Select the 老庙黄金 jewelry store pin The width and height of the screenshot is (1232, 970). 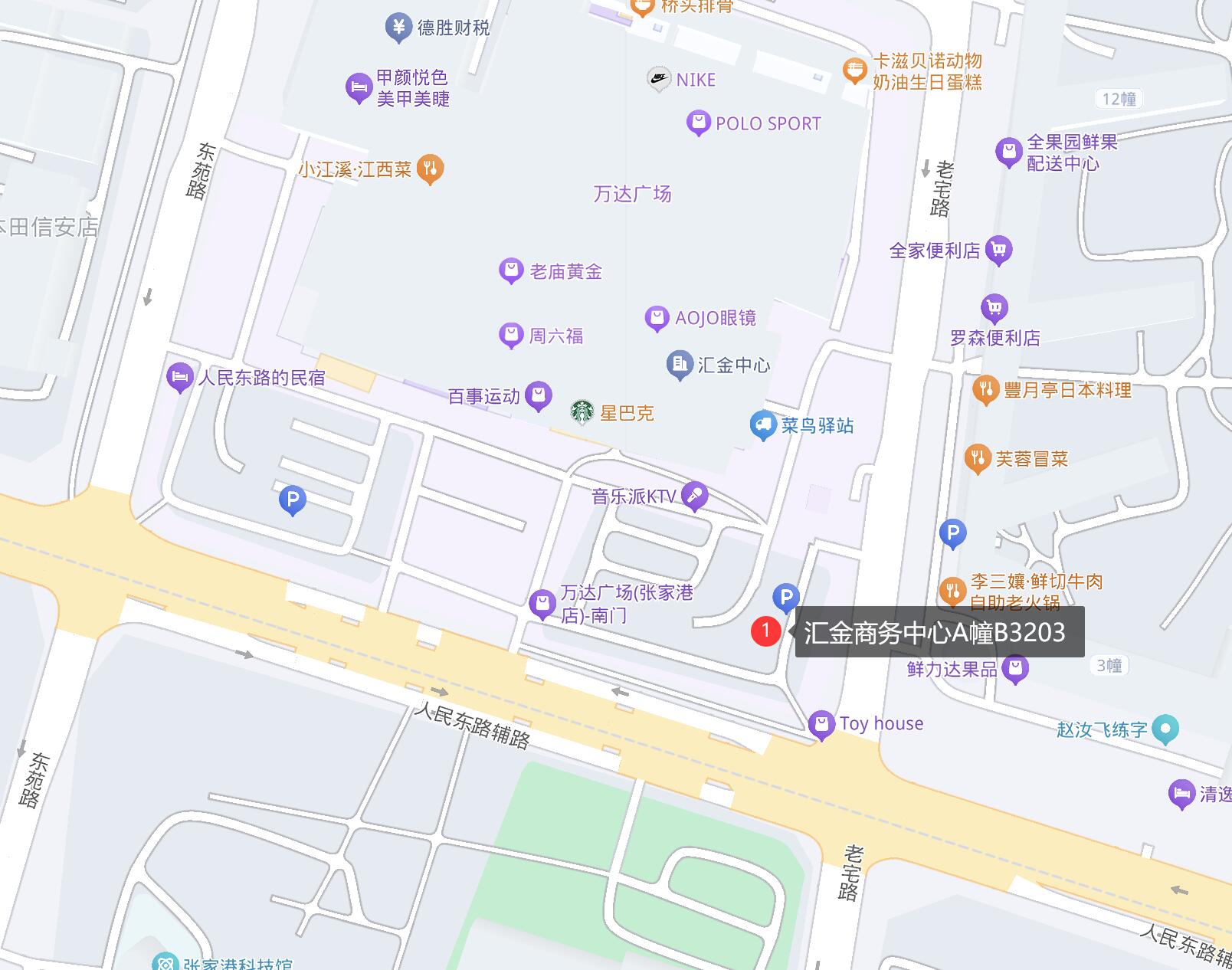511,270
